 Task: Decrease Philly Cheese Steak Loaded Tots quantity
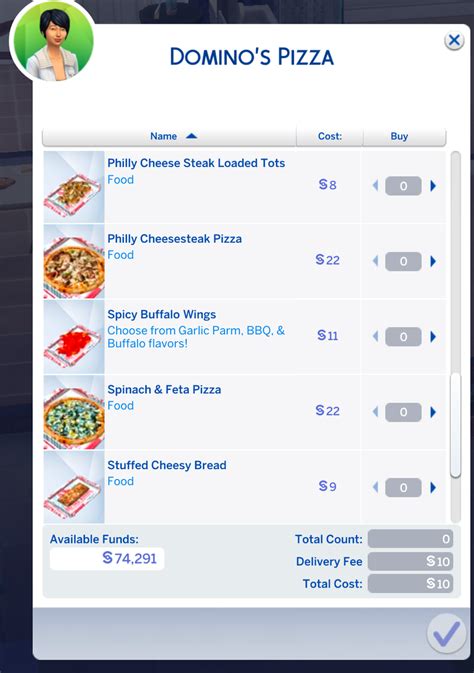click(375, 186)
